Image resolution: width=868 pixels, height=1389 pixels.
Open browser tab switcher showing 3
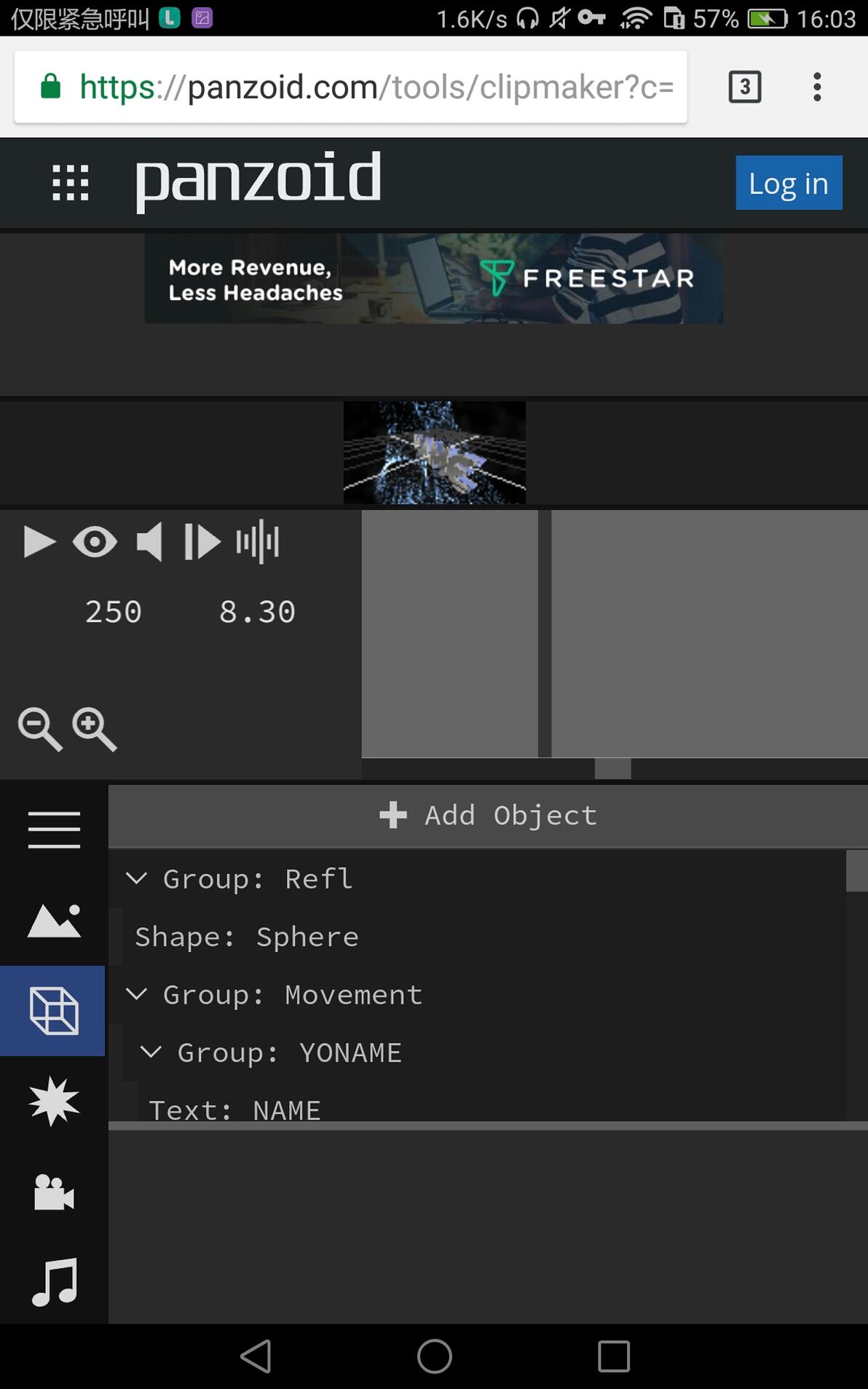point(744,87)
